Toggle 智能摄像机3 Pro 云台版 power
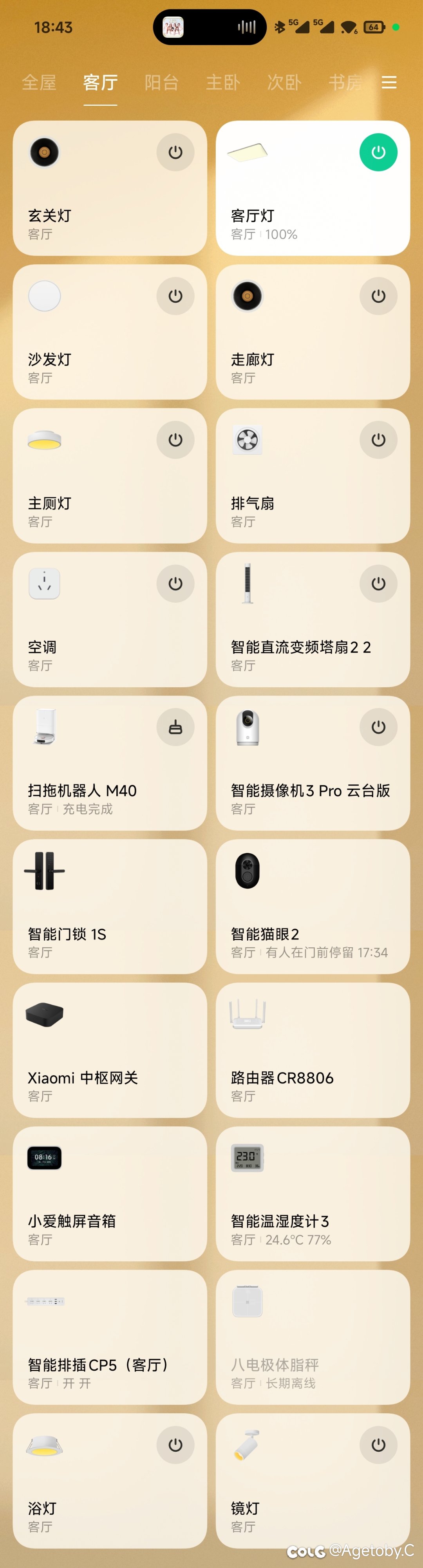The width and height of the screenshot is (423, 1568). 378,727
